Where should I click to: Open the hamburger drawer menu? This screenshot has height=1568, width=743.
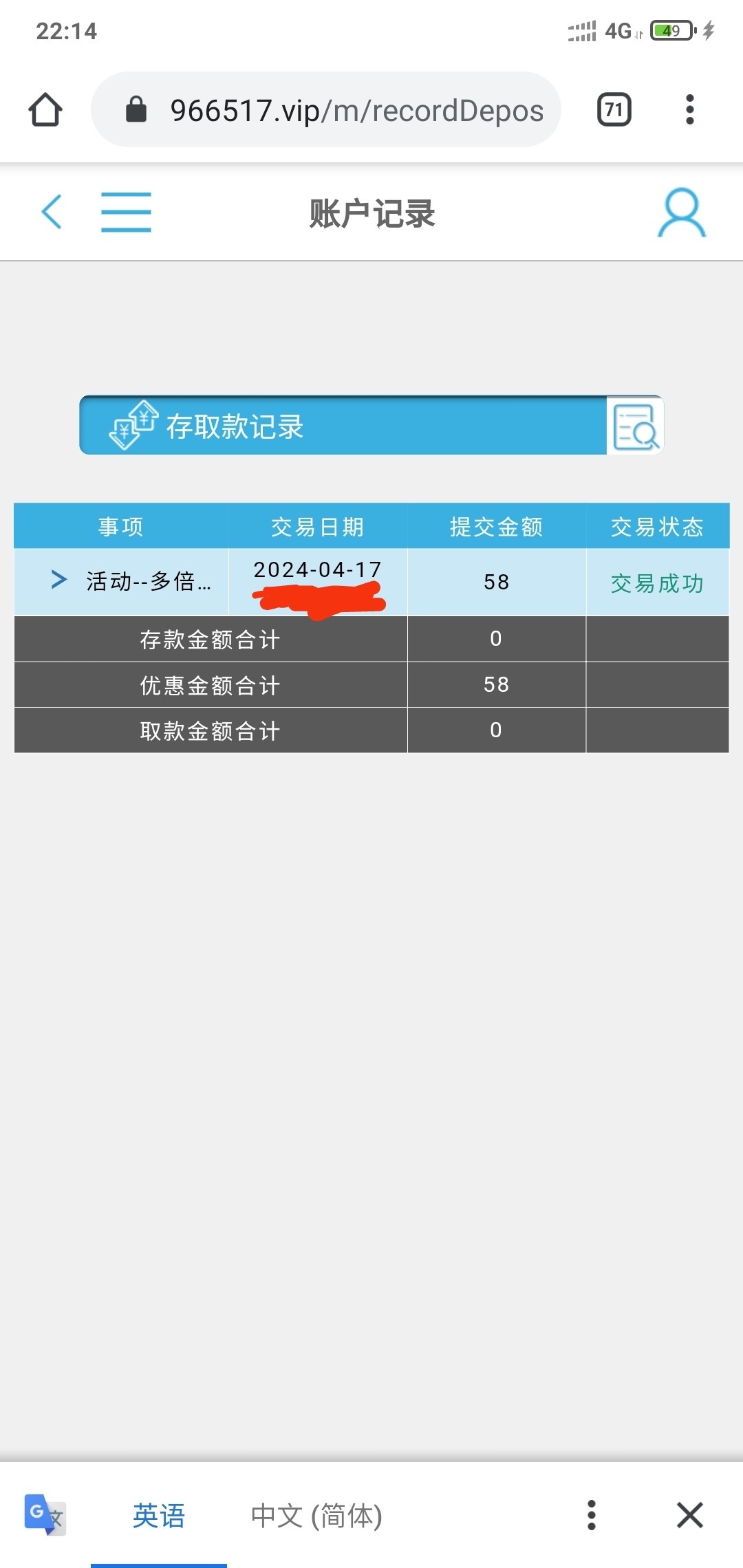(x=126, y=212)
